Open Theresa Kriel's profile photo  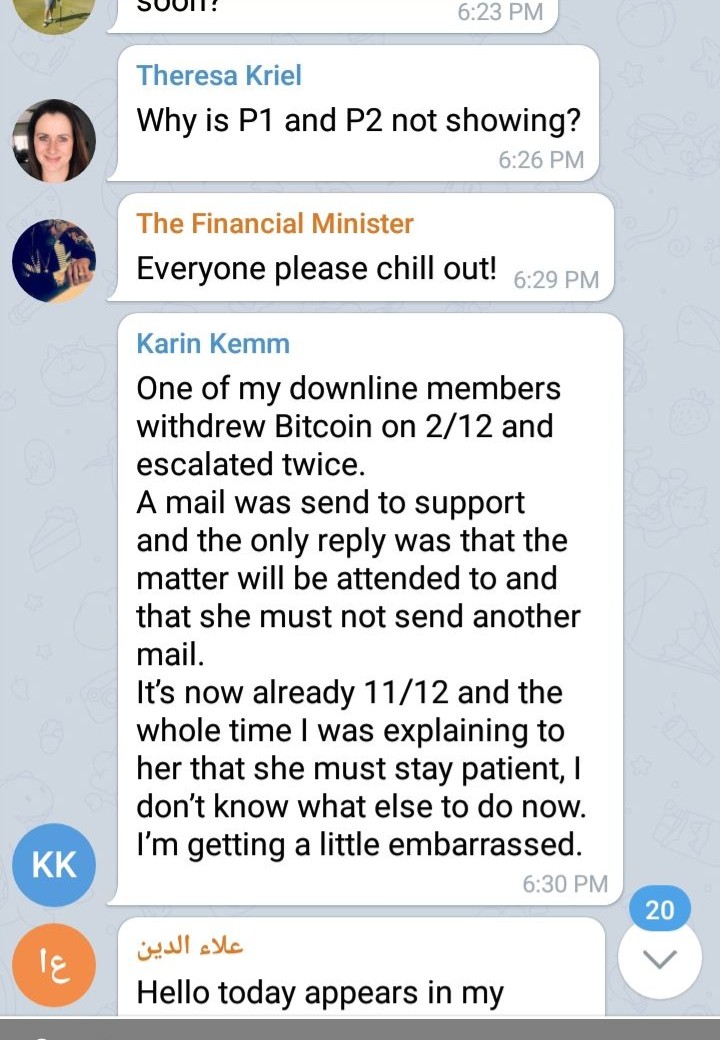coord(54,140)
